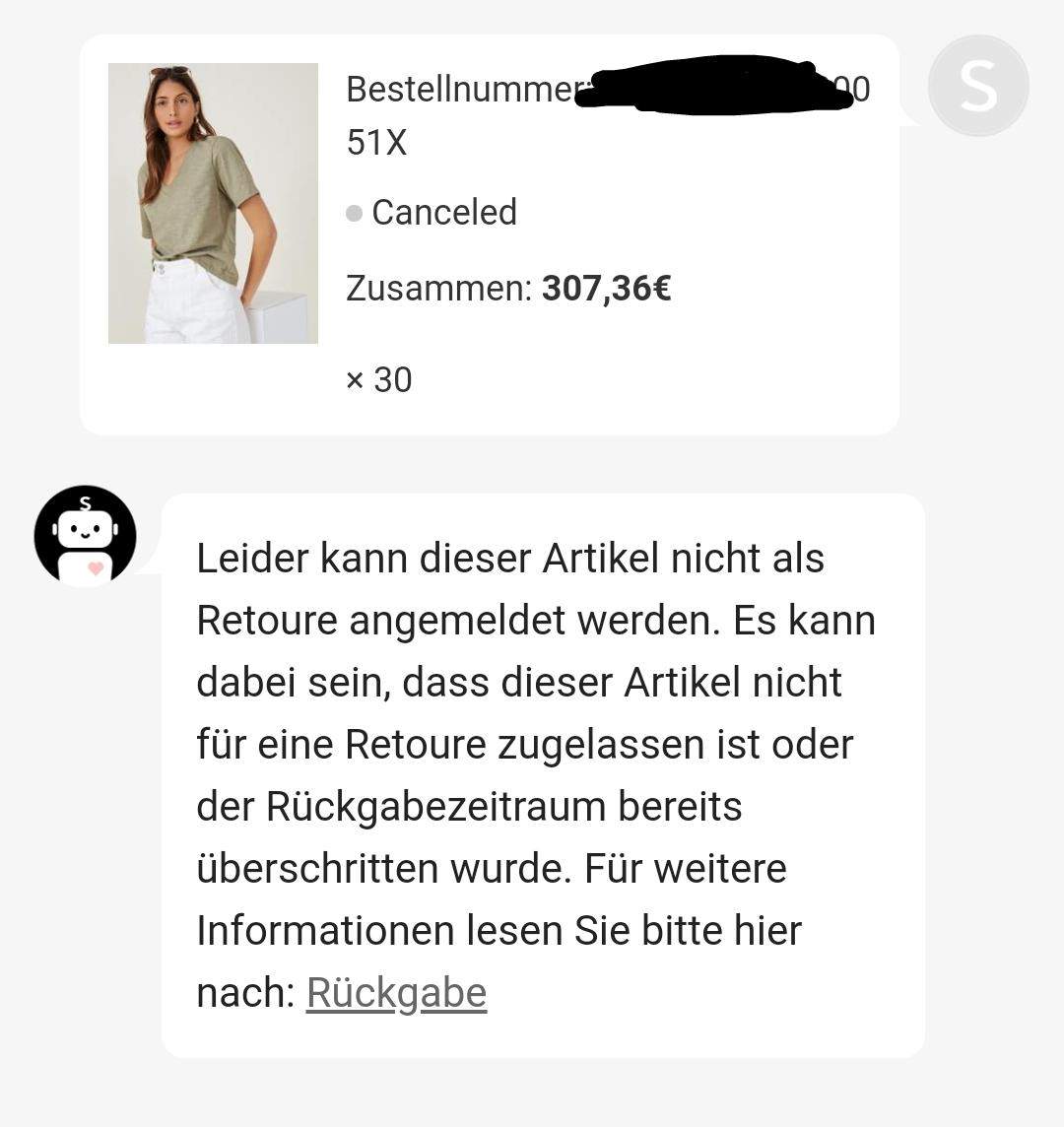Select the "Canceled" label on the order
1064x1127 pixels.
tap(444, 212)
